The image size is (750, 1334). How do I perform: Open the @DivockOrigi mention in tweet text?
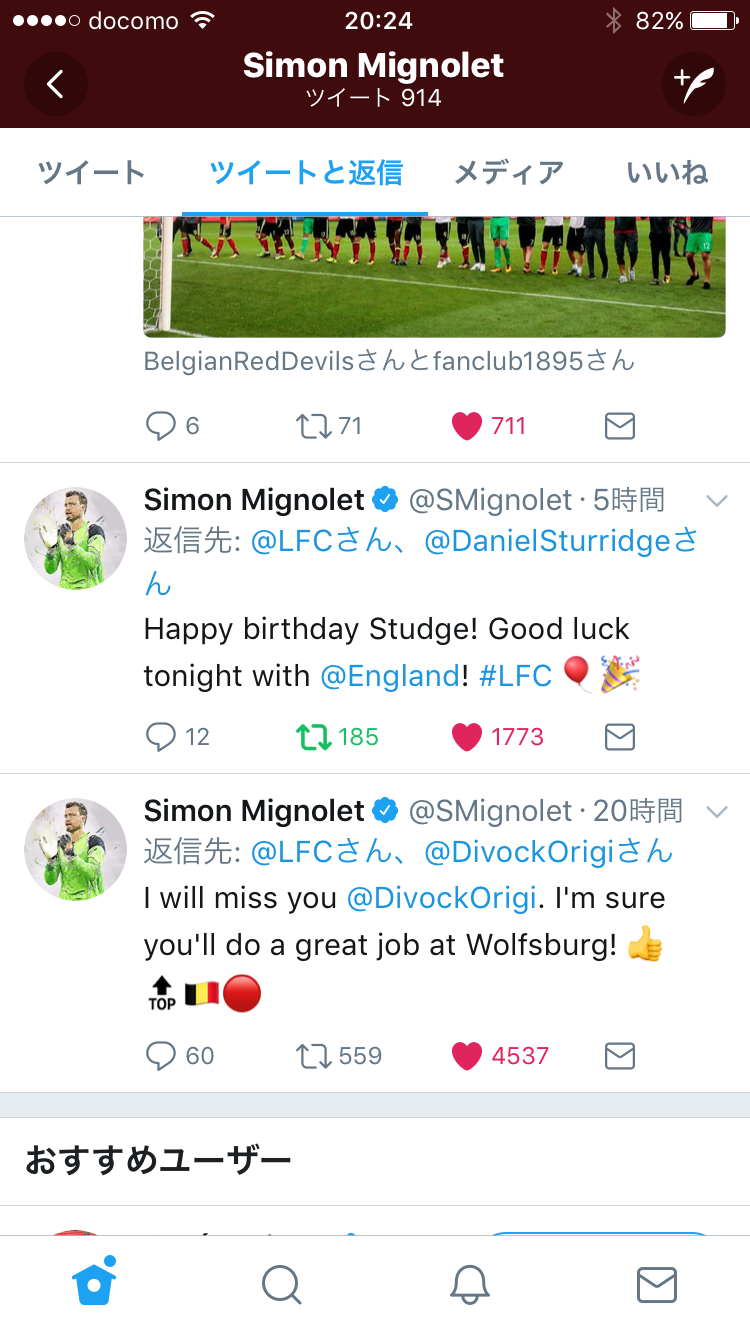(x=441, y=898)
